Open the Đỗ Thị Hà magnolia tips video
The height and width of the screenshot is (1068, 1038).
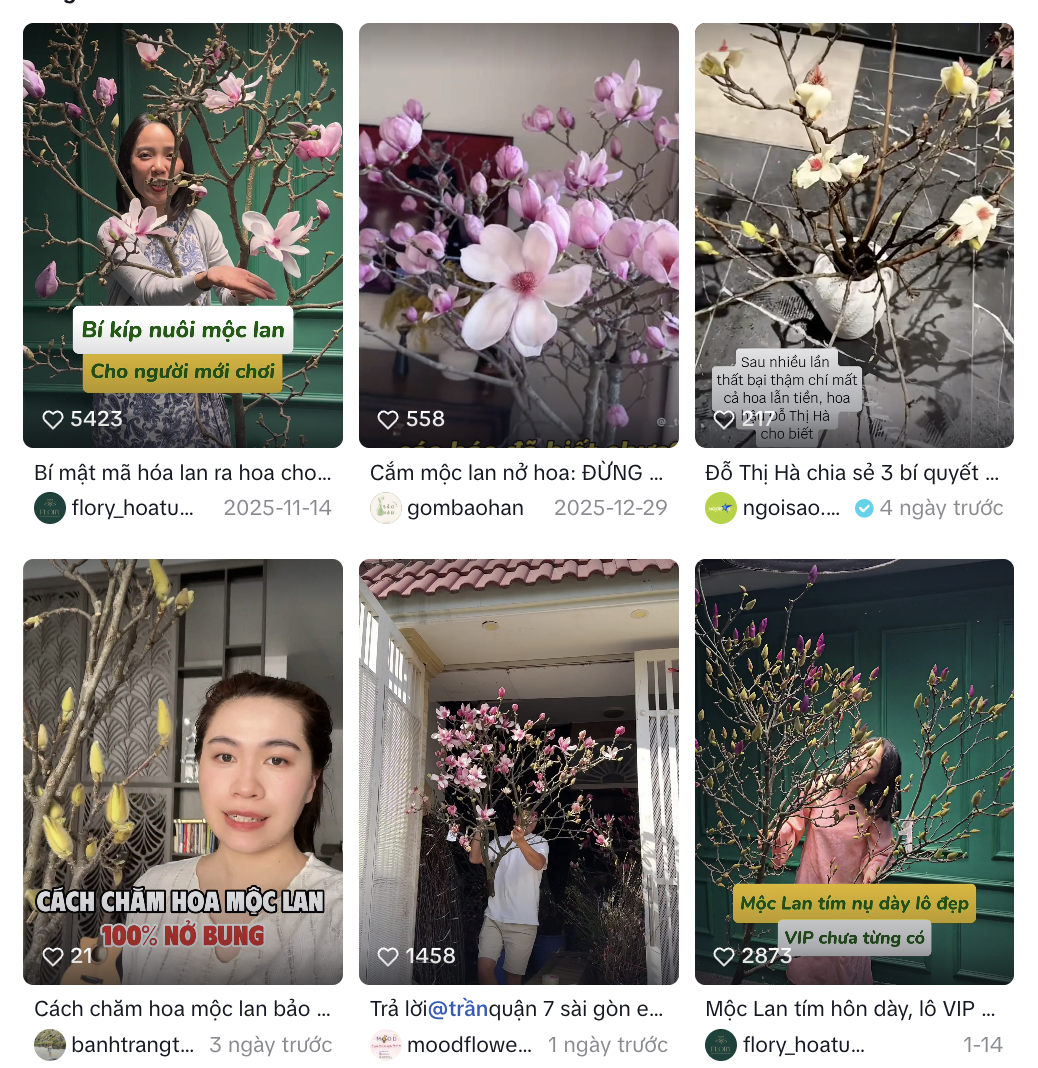tap(854, 235)
